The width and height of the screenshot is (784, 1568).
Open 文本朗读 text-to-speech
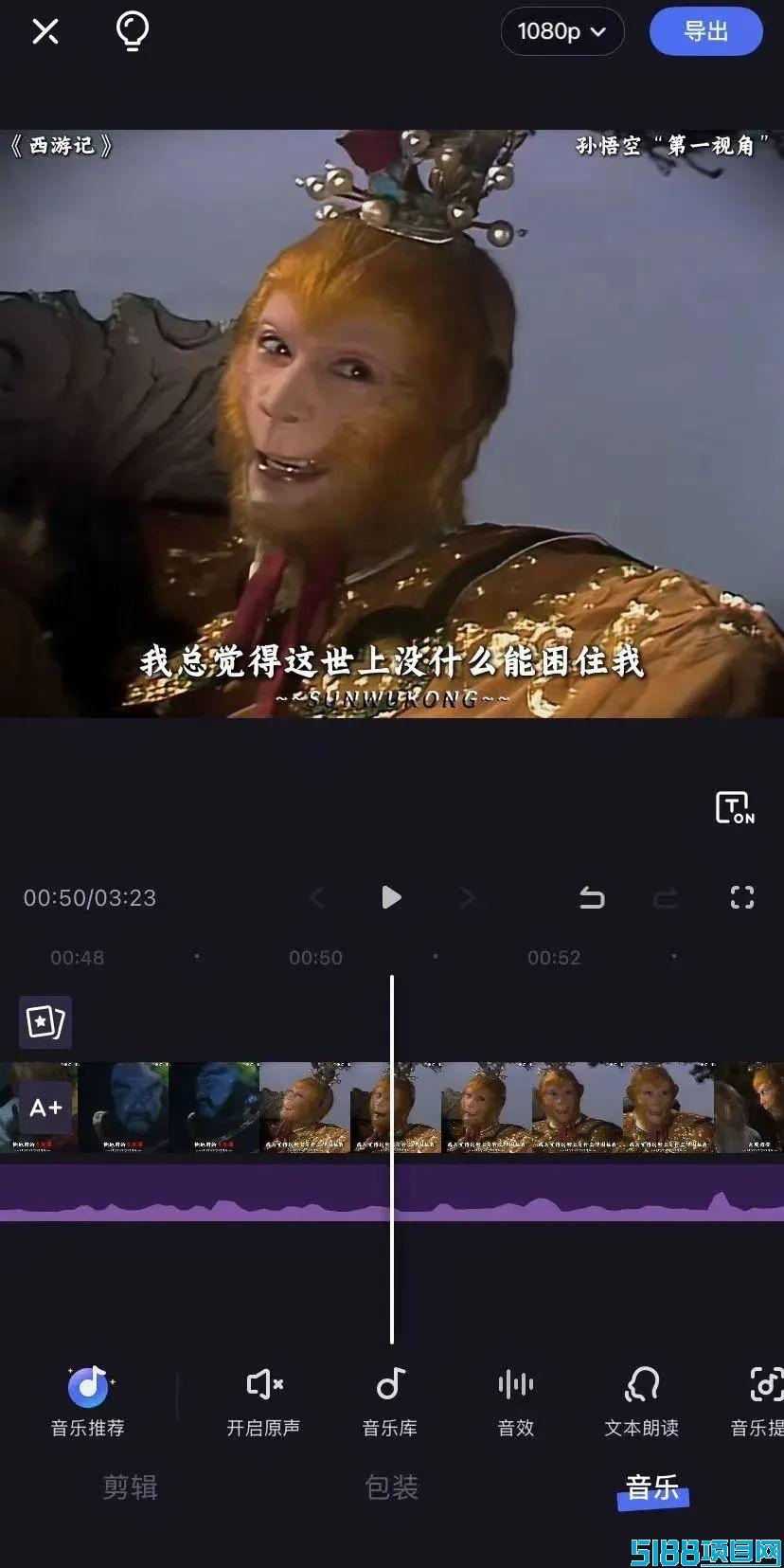(x=642, y=1402)
